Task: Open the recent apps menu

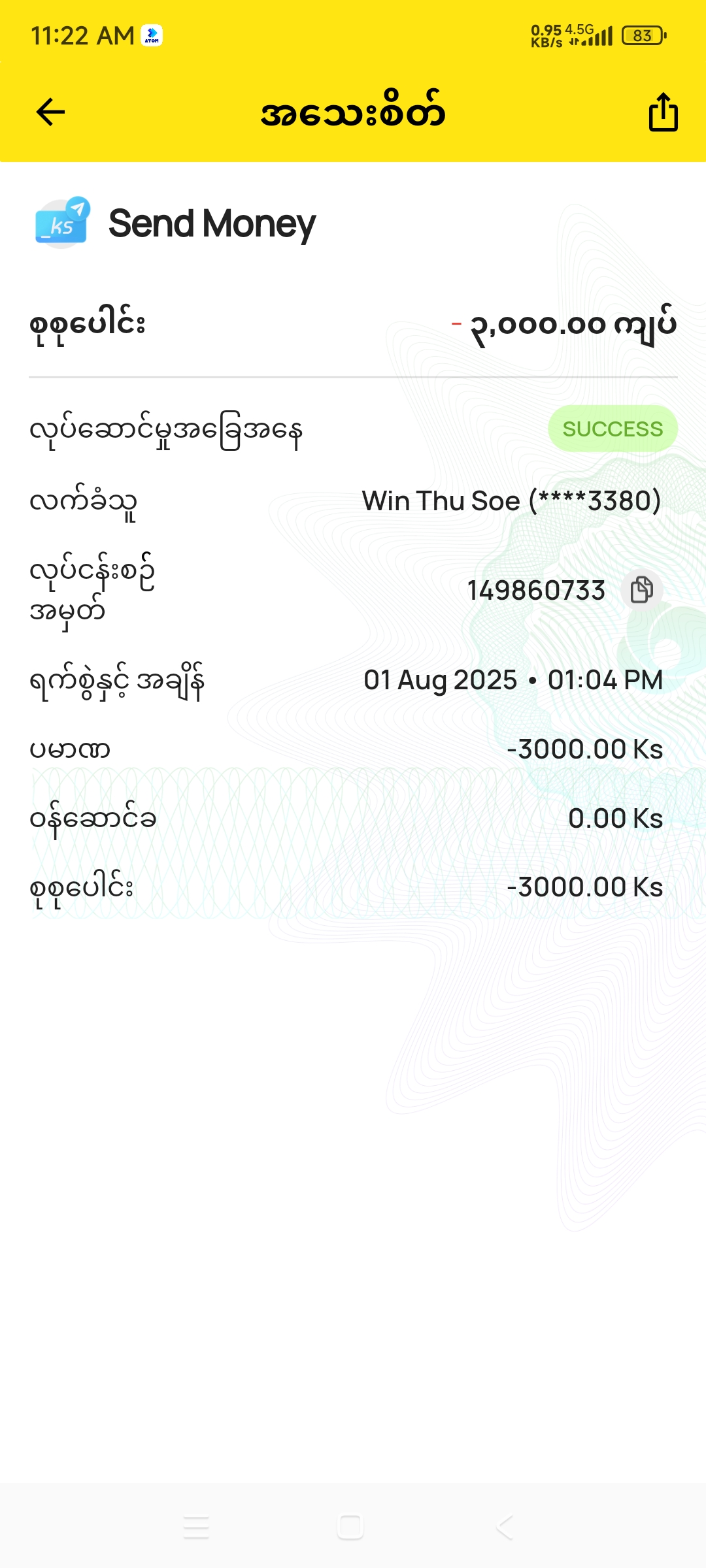Action: tap(196, 1527)
